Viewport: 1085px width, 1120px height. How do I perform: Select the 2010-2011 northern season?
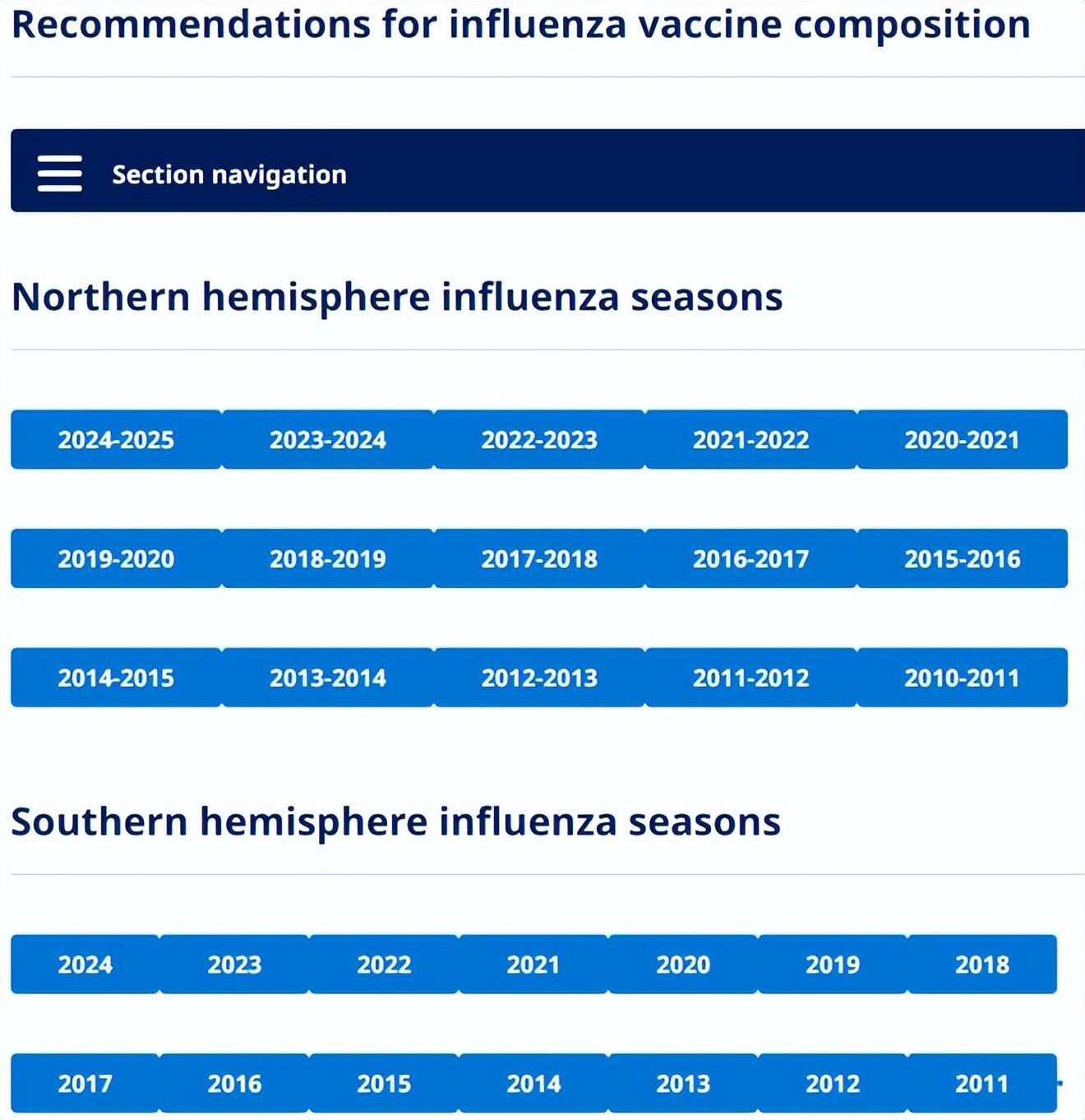(963, 678)
